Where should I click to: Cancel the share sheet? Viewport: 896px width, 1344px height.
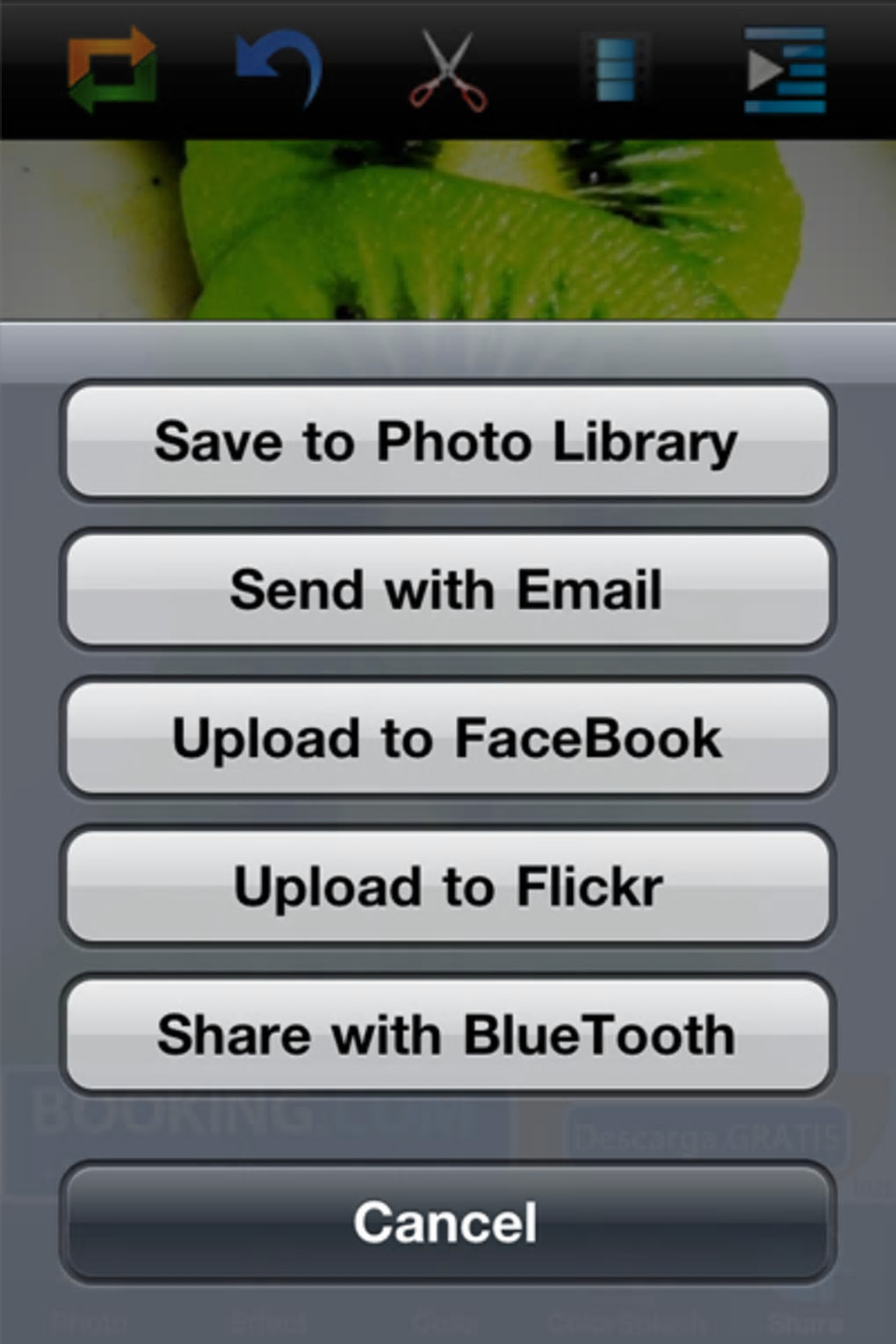tap(446, 1222)
